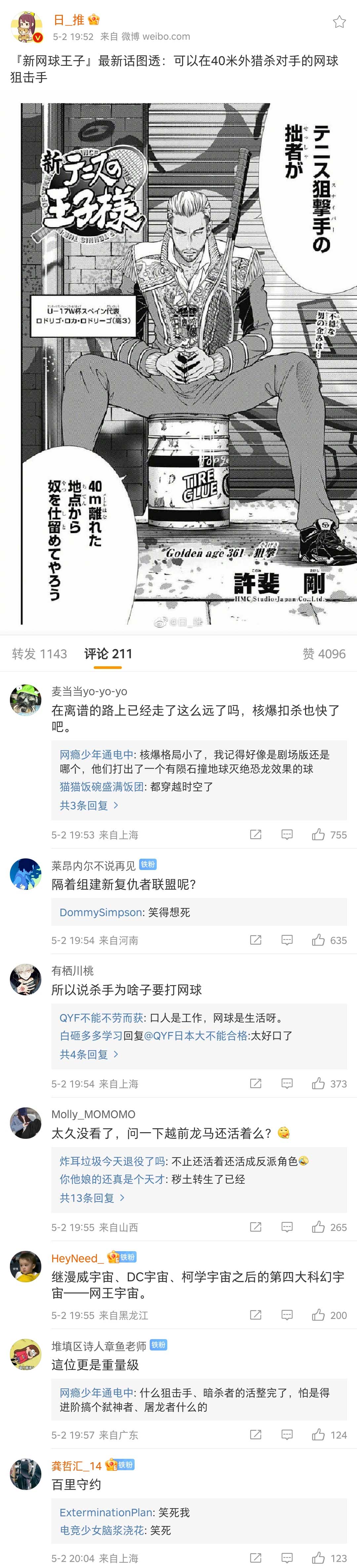Screen dimensions: 357x1568
Task: Switch to the 转发 1143 tab
Action: pyautogui.click(x=40, y=654)
